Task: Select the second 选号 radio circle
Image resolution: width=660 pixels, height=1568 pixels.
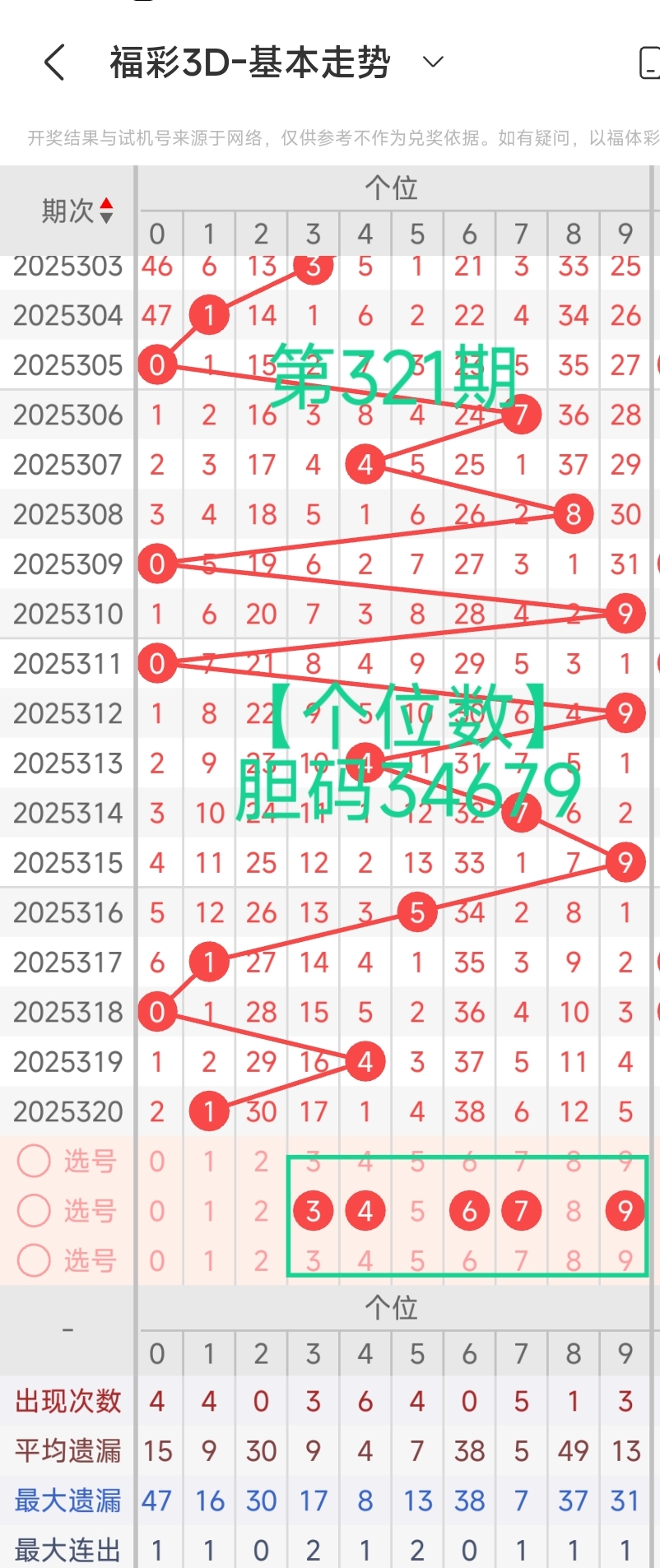Action: coord(34,1210)
